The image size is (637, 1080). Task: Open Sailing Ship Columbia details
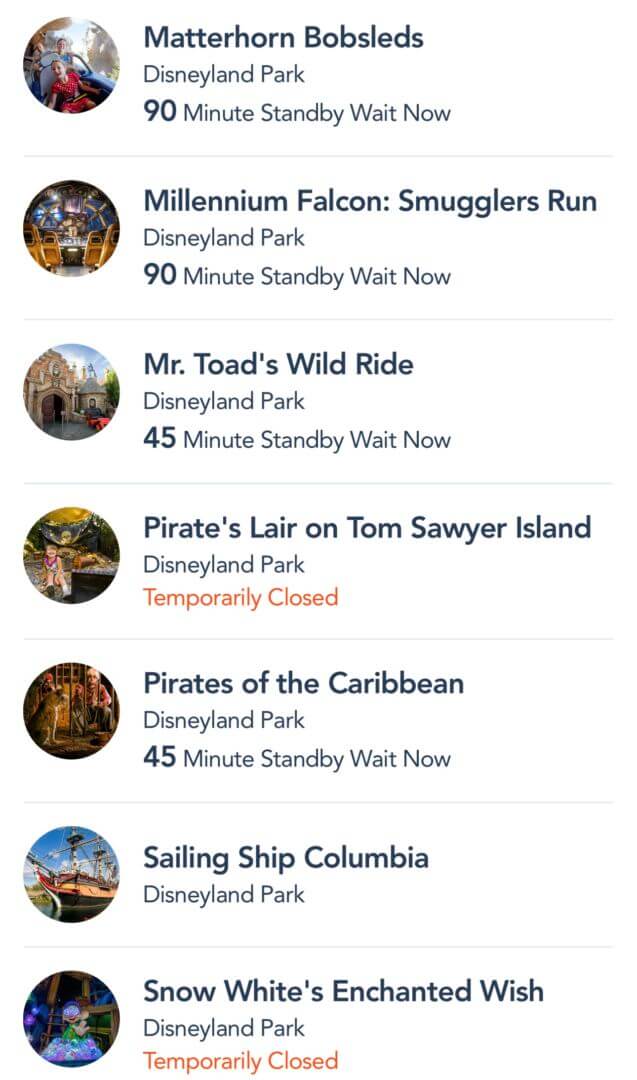point(285,858)
